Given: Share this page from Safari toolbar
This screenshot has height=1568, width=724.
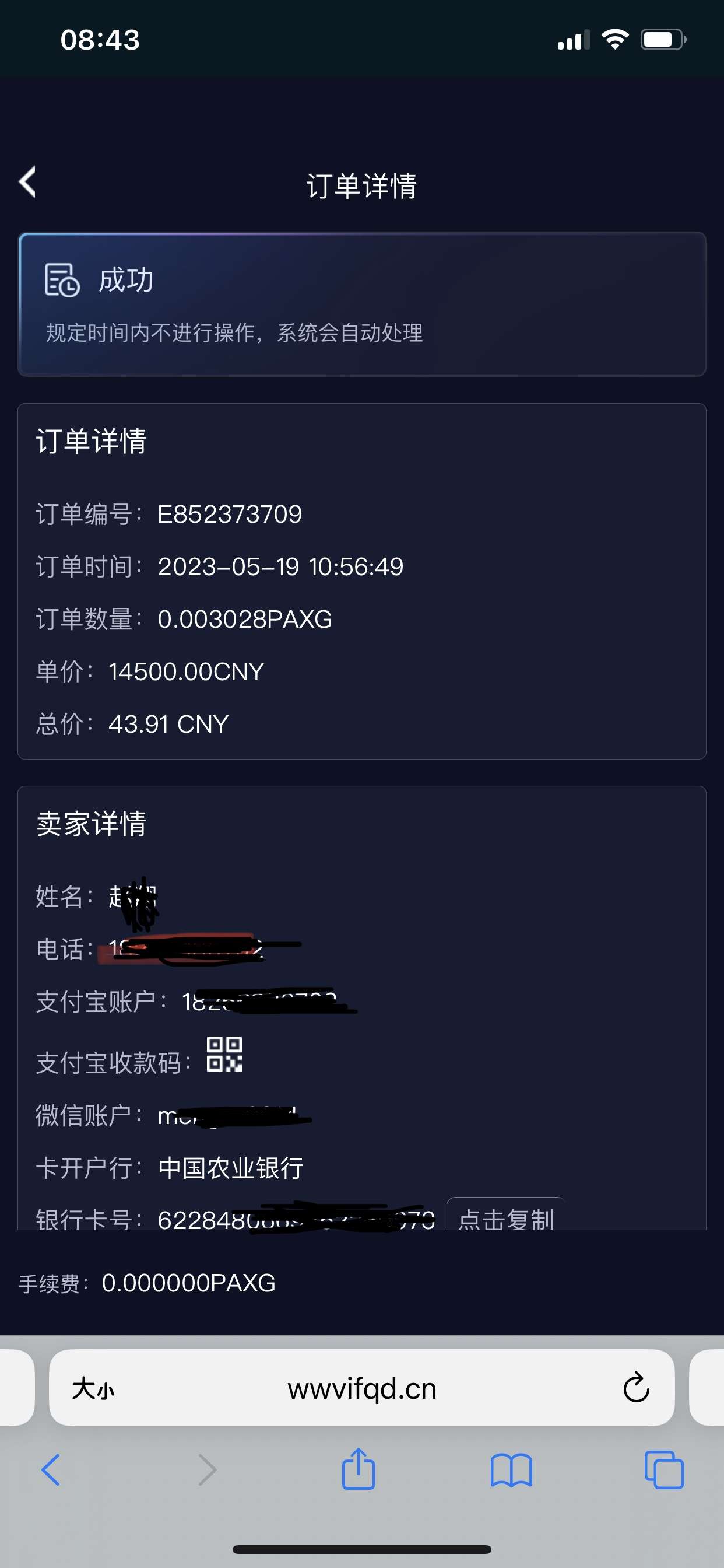Looking at the screenshot, I should pyautogui.click(x=359, y=1469).
